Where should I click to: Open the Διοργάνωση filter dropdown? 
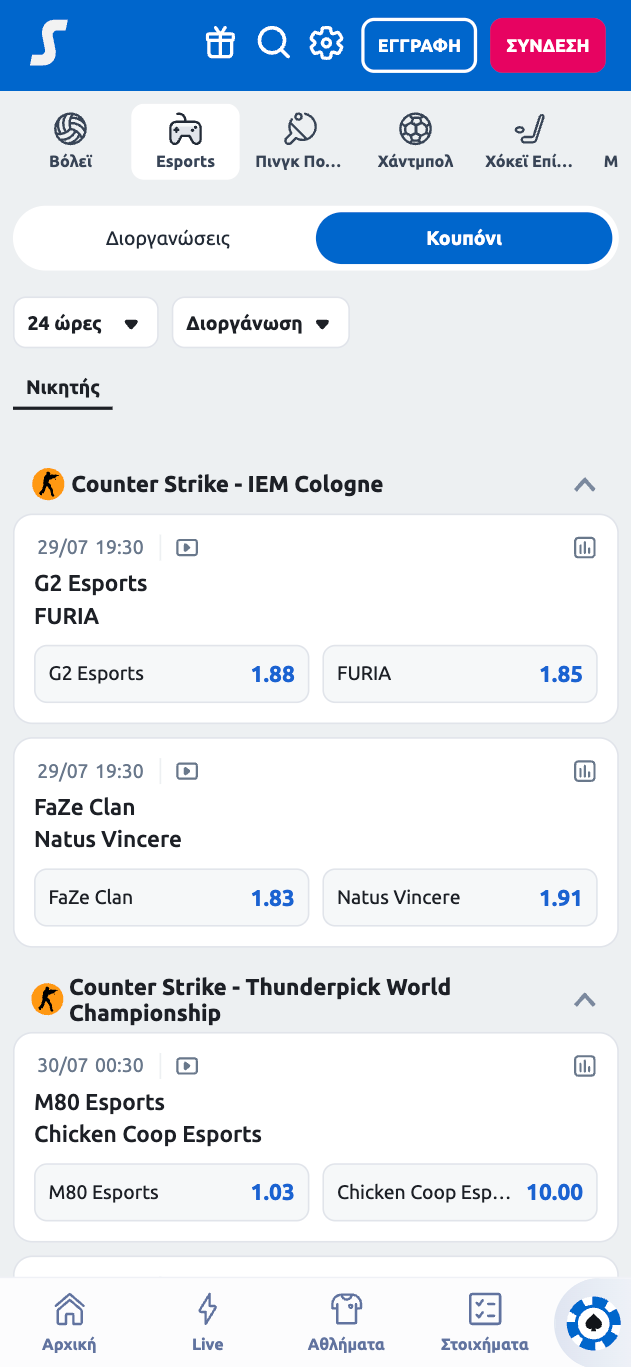pos(260,323)
